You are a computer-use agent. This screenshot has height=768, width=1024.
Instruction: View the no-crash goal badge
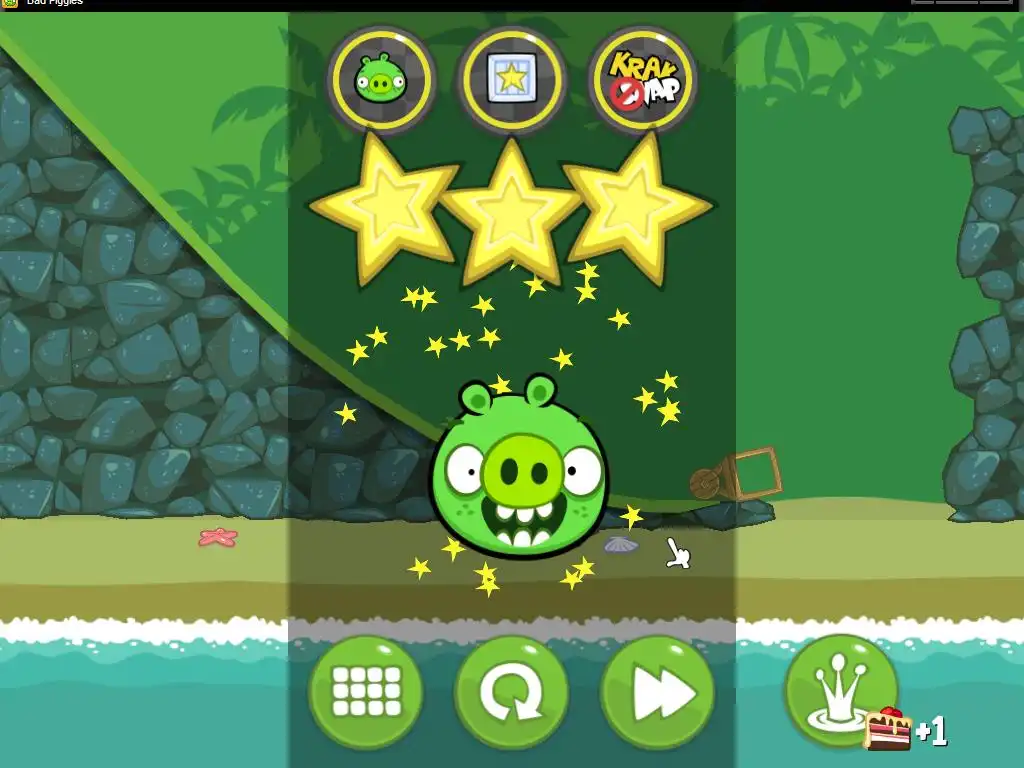pos(641,80)
